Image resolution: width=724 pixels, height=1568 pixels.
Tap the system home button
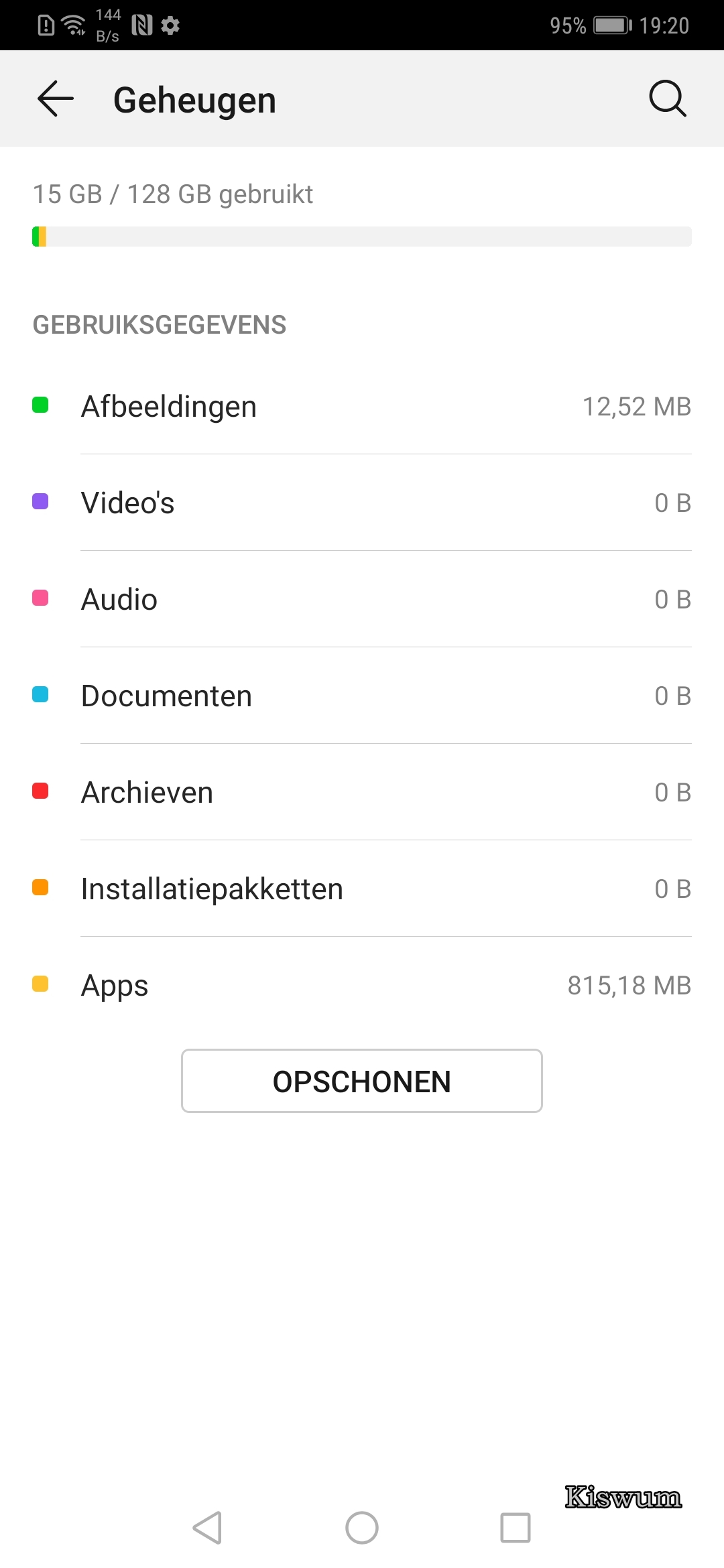coord(362,1528)
